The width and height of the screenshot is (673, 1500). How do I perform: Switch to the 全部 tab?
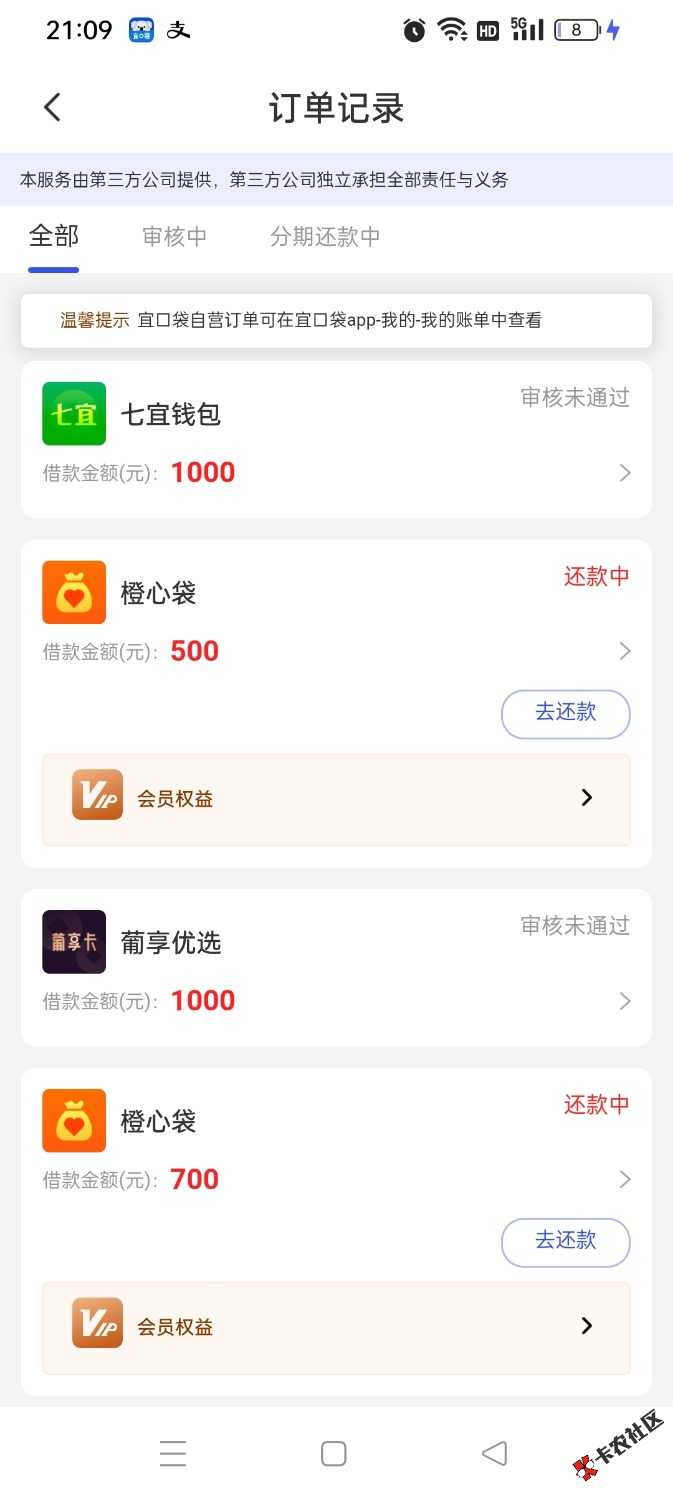(54, 237)
